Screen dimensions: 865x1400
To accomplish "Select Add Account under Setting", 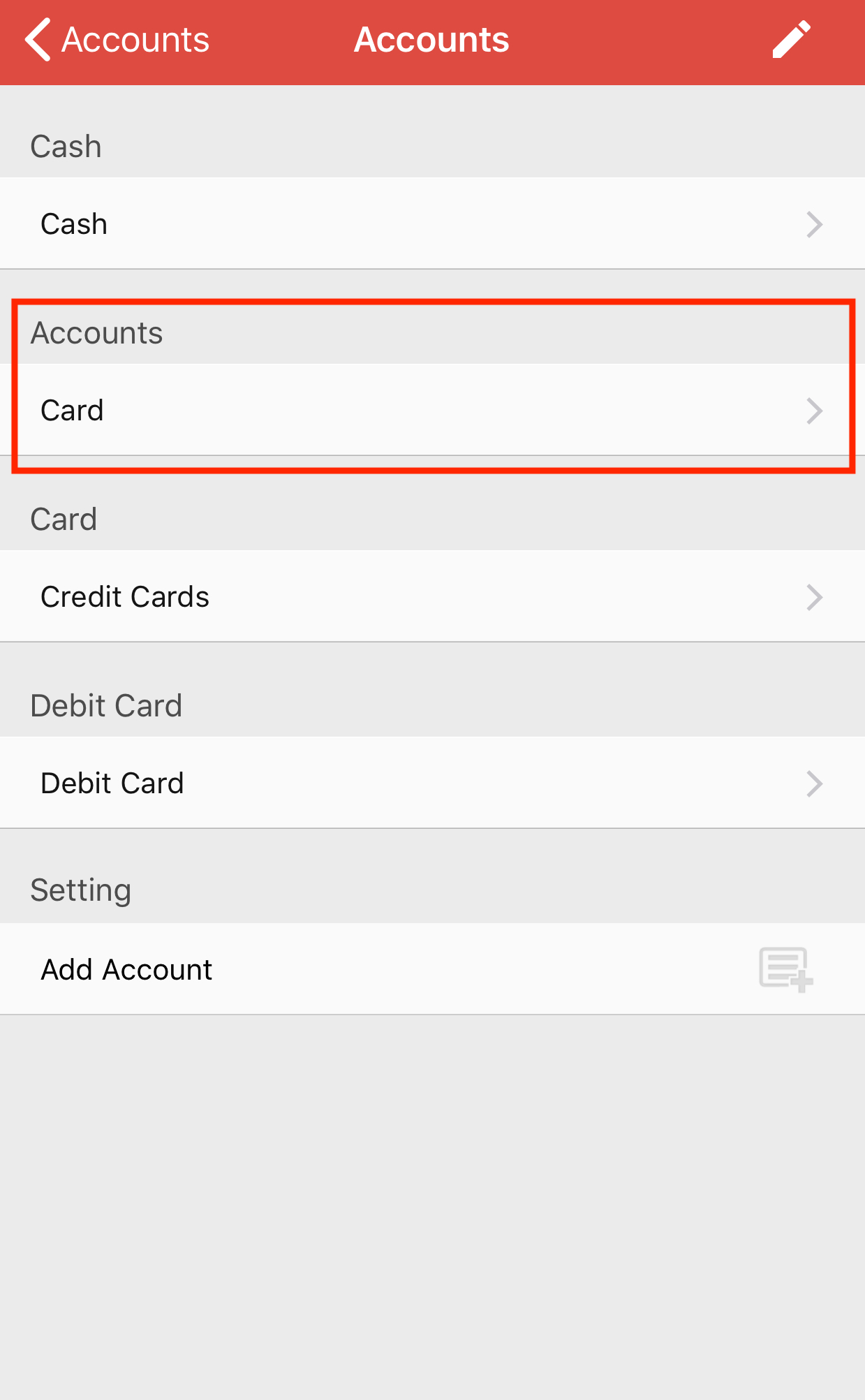I will pos(432,969).
